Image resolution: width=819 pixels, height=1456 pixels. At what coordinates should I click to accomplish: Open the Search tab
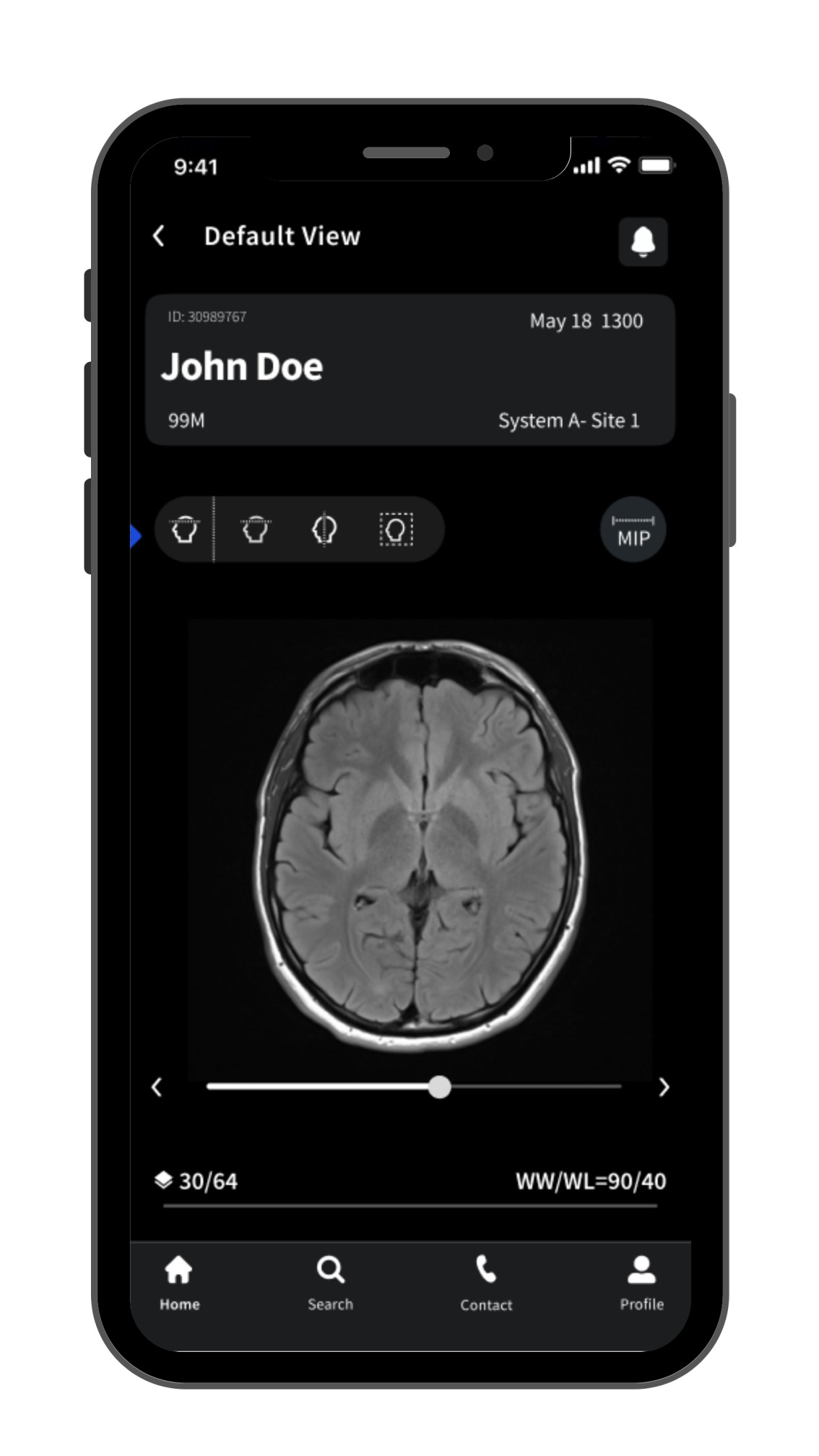(330, 1283)
